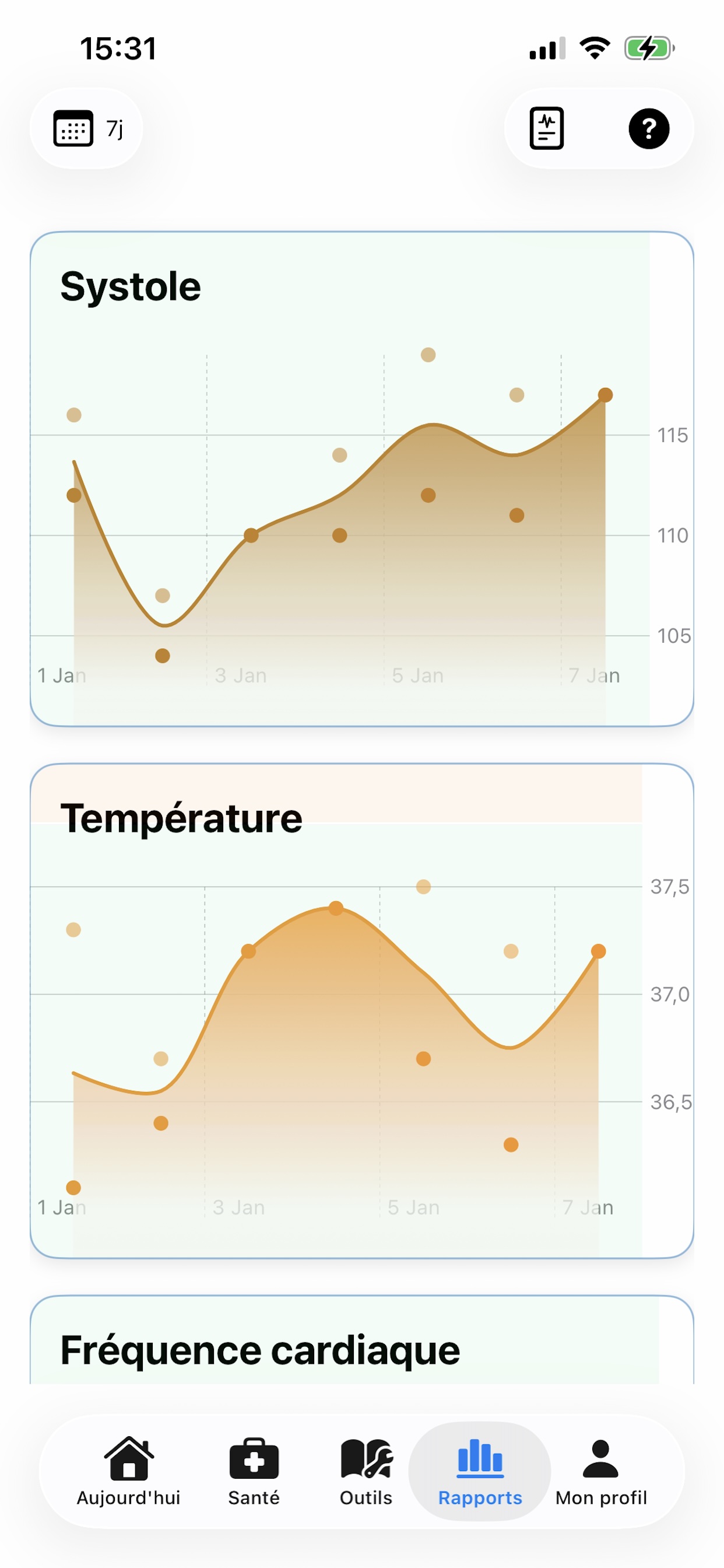Open the help question mark
Image resolution: width=724 pixels, height=1568 pixels.
[x=649, y=128]
